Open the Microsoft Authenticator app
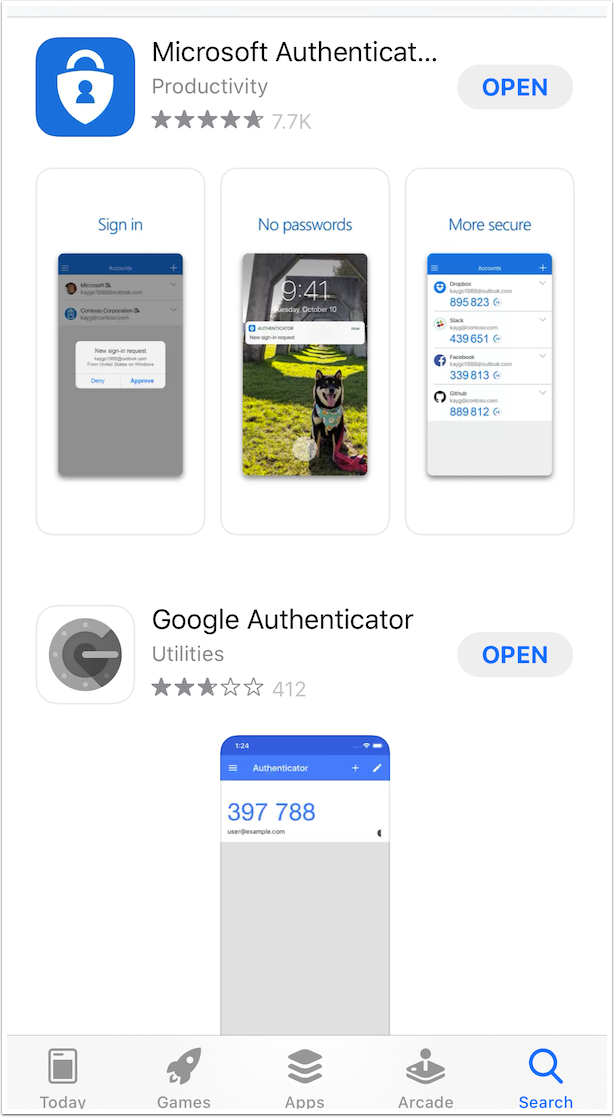 pyautogui.click(x=514, y=87)
